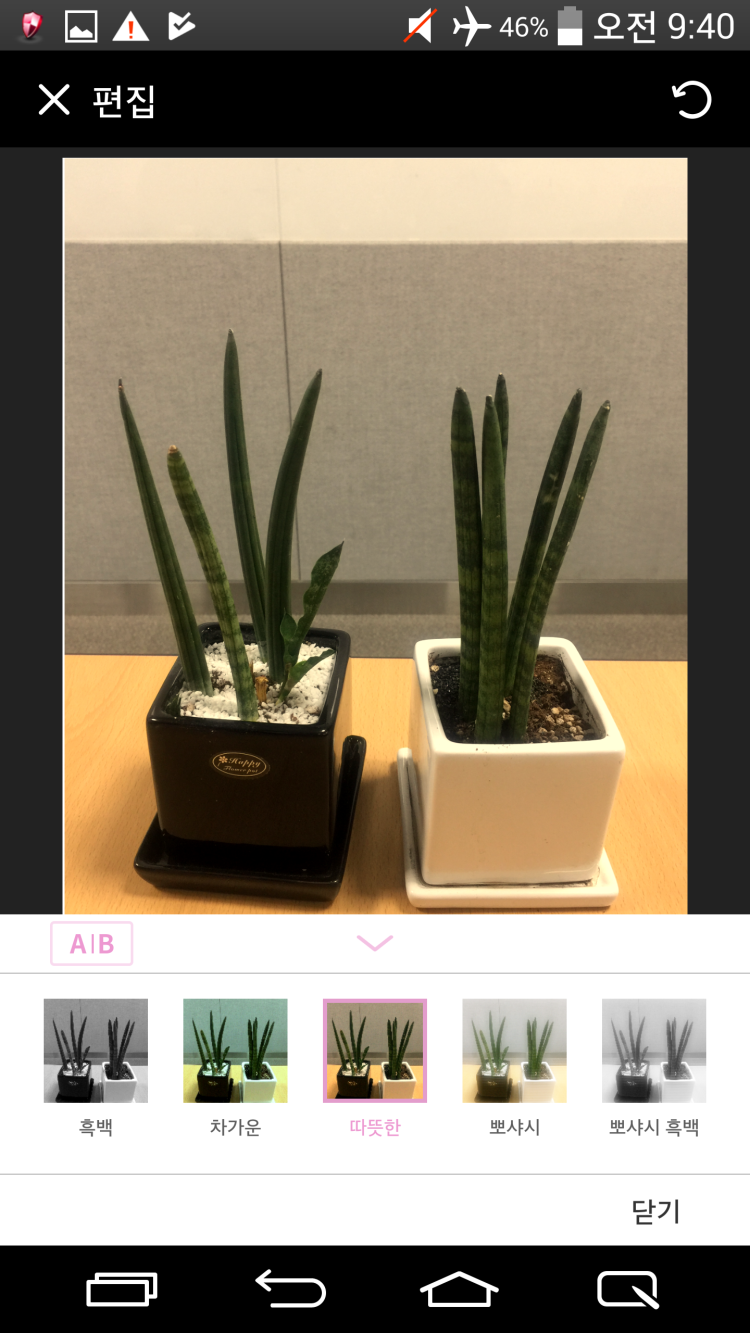This screenshot has width=750, height=1333.
Task: Go back using the system back button
Action: click(291, 1289)
